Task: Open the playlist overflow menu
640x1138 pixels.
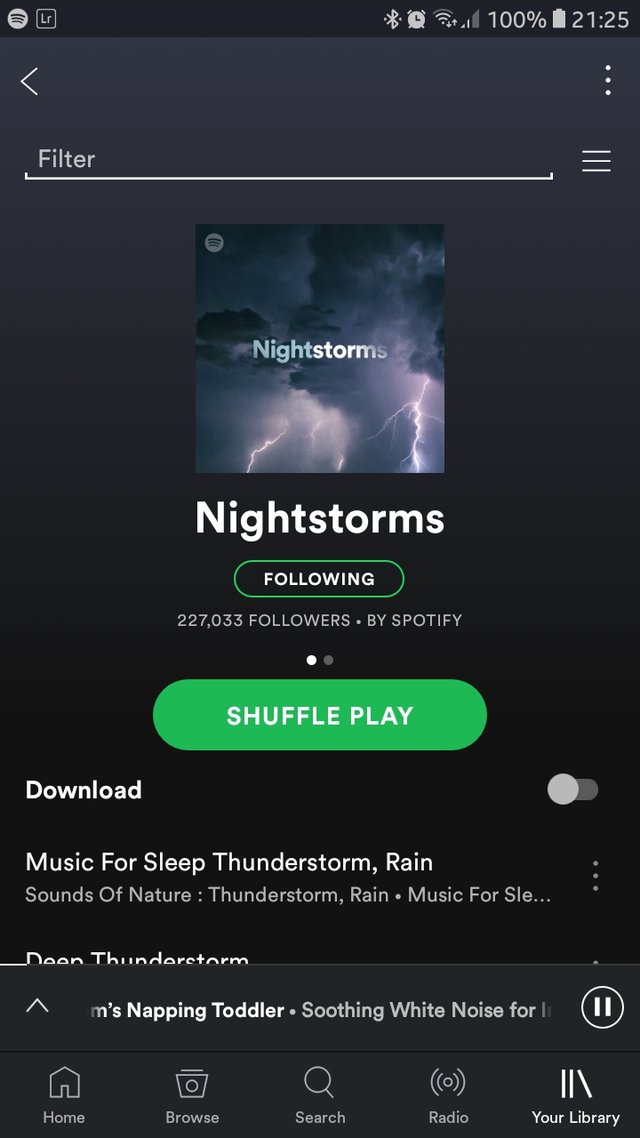Action: tap(608, 80)
